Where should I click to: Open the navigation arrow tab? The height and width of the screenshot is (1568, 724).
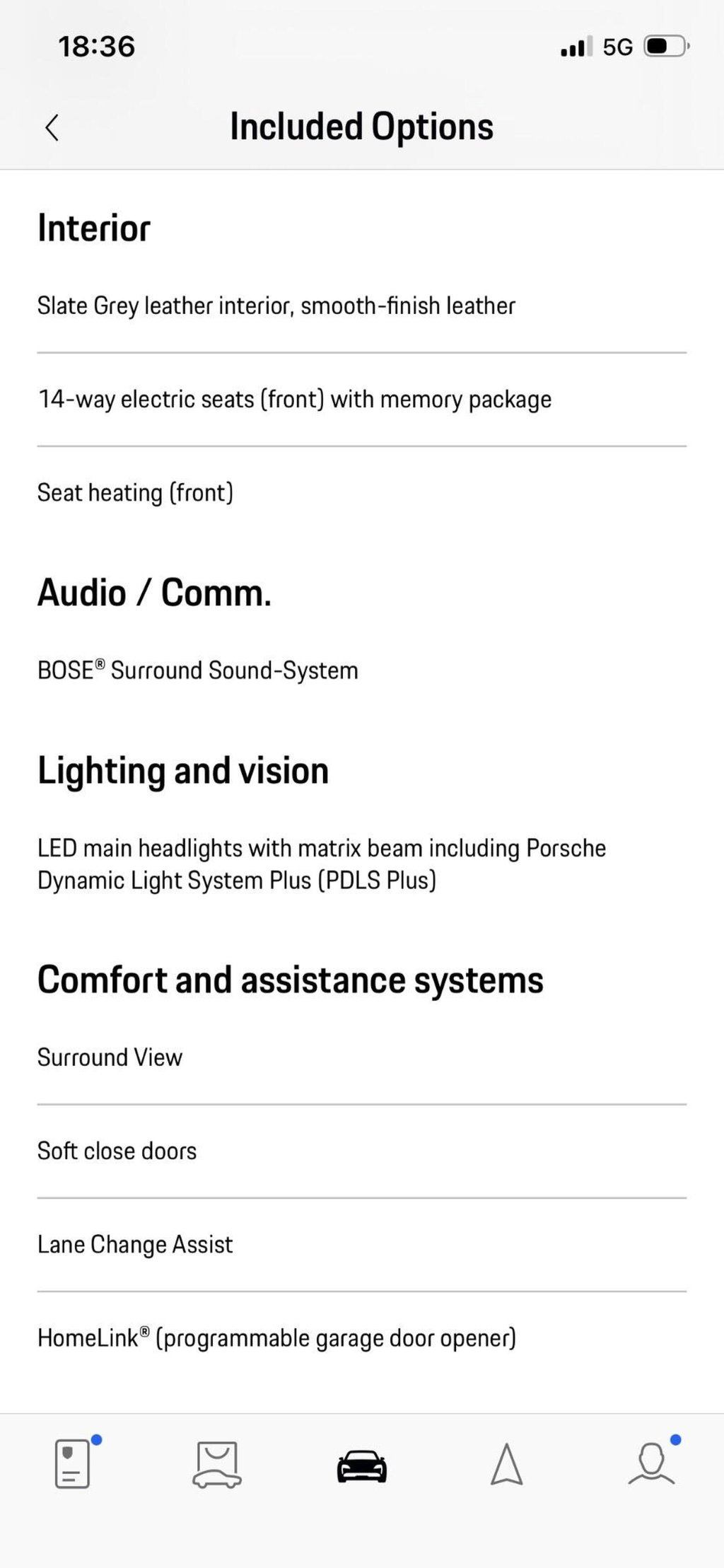[x=507, y=1464]
